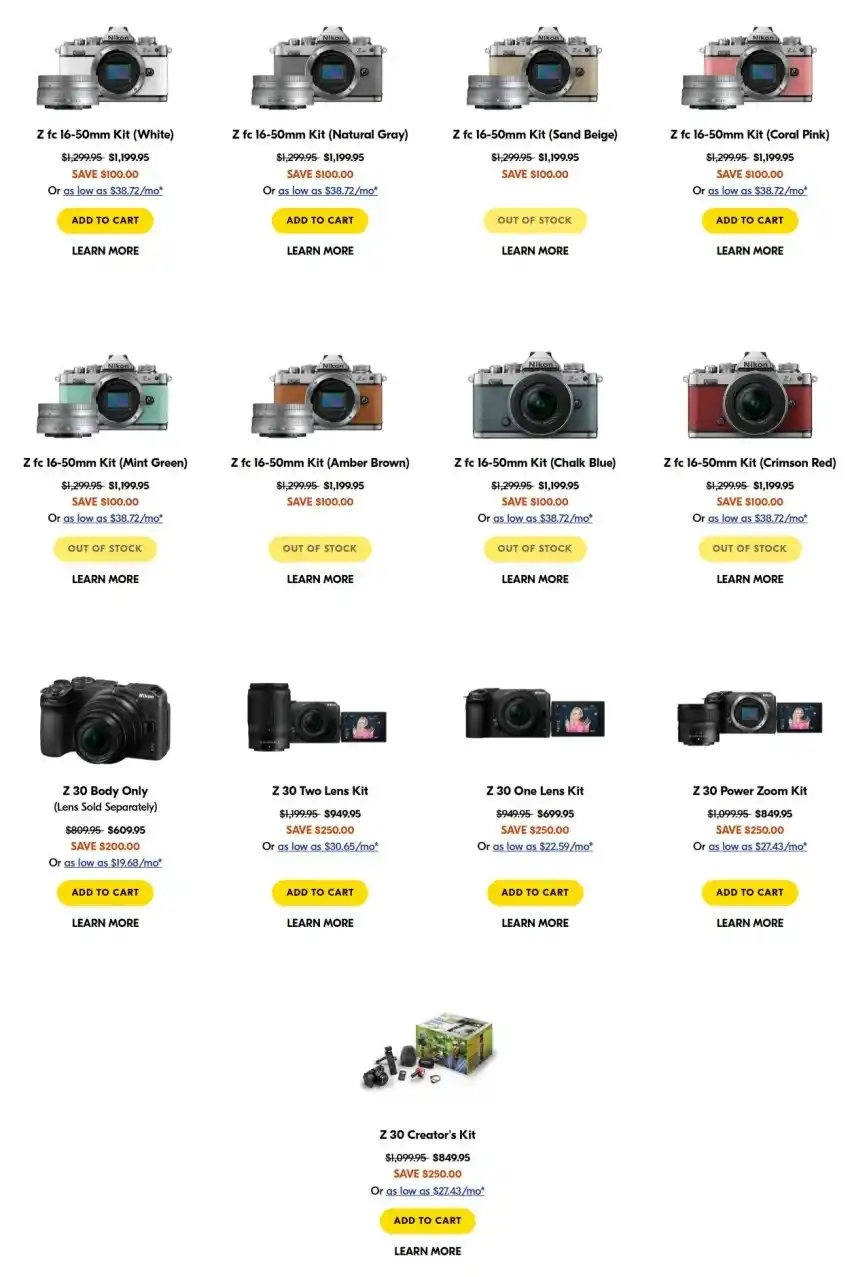Add Z fc Natural Gray kit to cart

[320, 220]
